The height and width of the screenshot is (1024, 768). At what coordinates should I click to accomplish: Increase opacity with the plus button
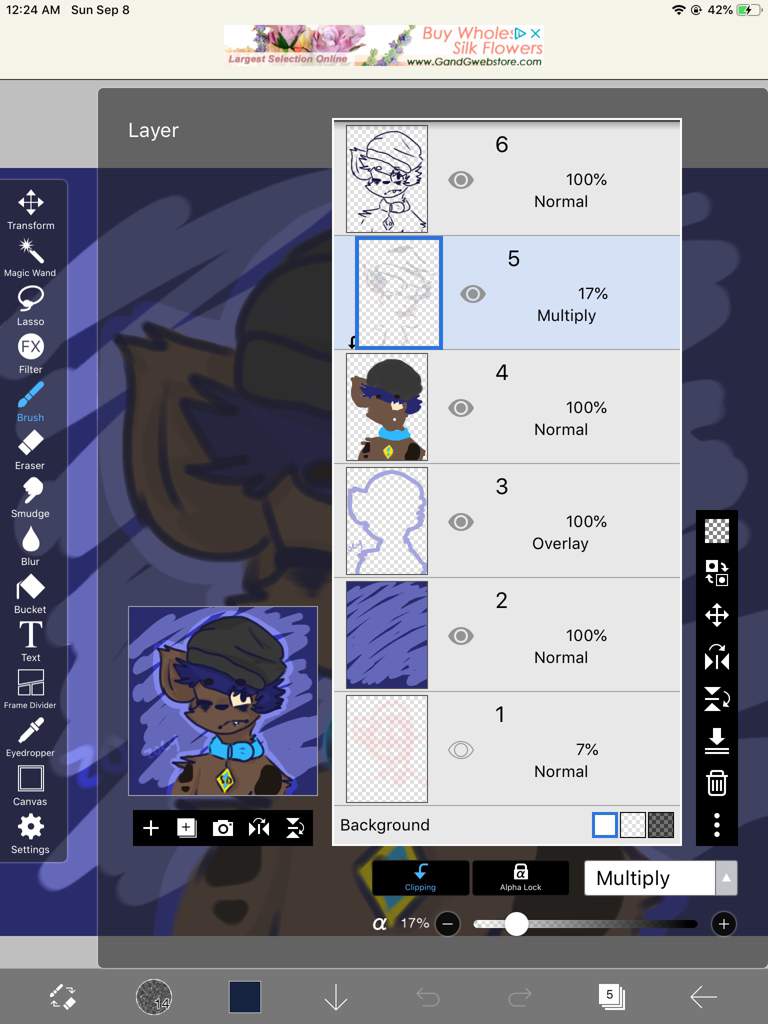[724, 924]
